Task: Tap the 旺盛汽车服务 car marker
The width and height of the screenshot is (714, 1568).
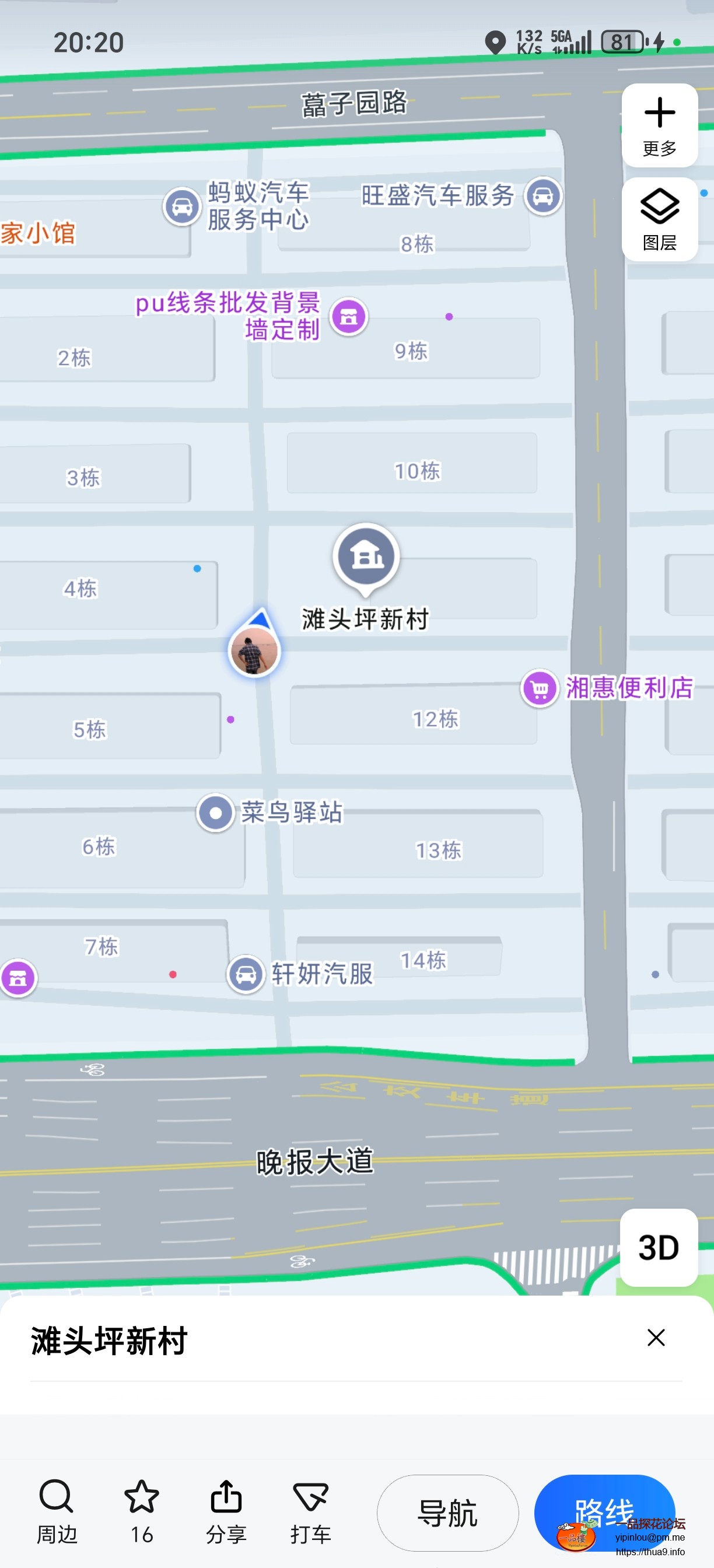Action: (541, 196)
